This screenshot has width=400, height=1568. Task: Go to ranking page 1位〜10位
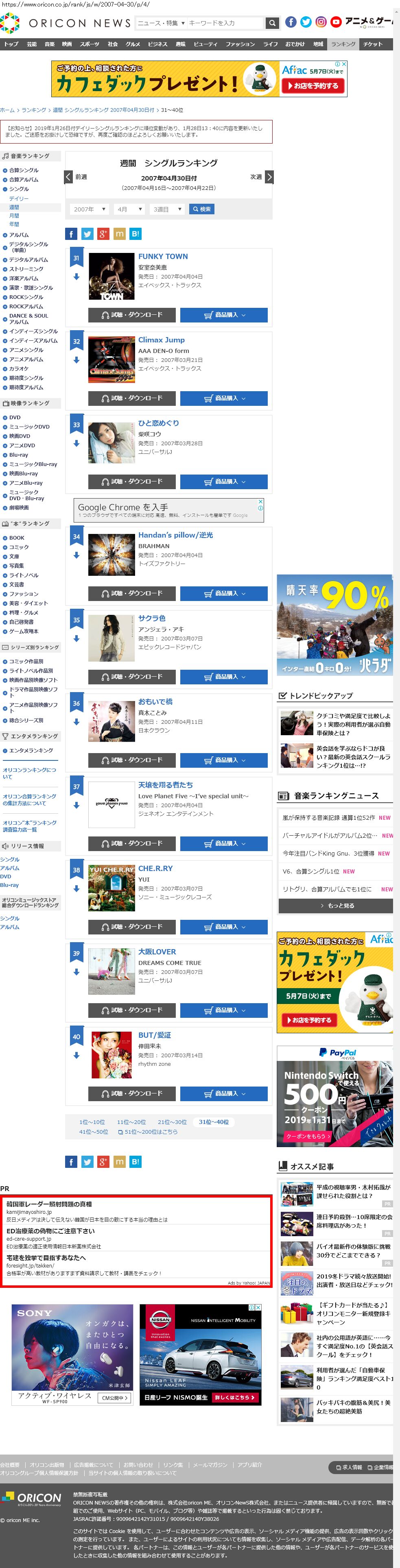tap(92, 1122)
